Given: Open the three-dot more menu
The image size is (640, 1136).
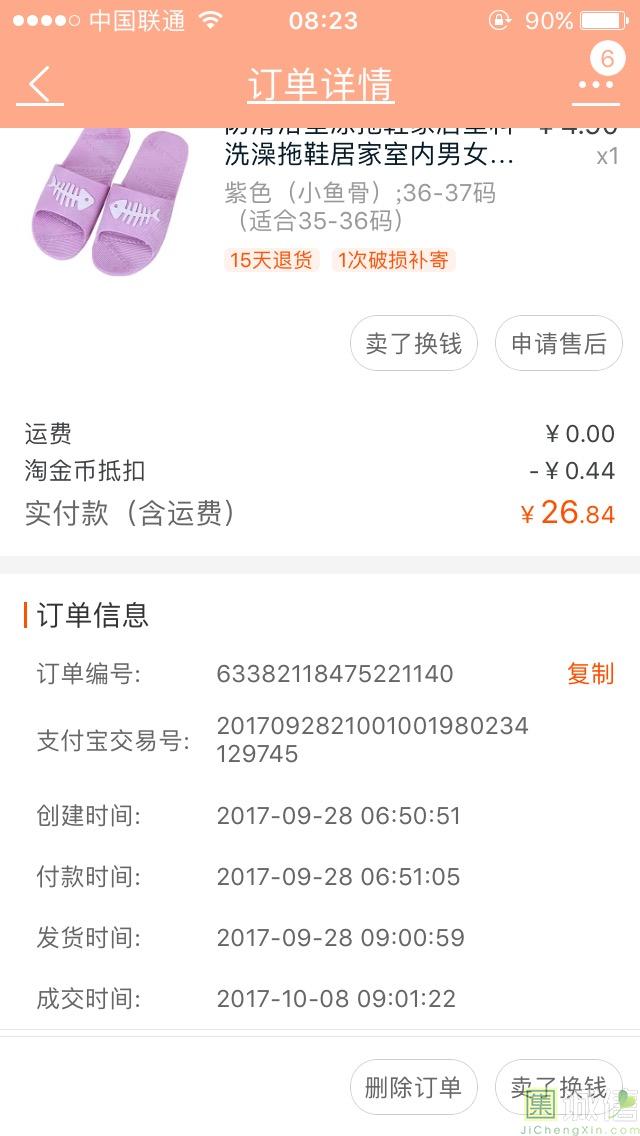Looking at the screenshot, I should 596,85.
